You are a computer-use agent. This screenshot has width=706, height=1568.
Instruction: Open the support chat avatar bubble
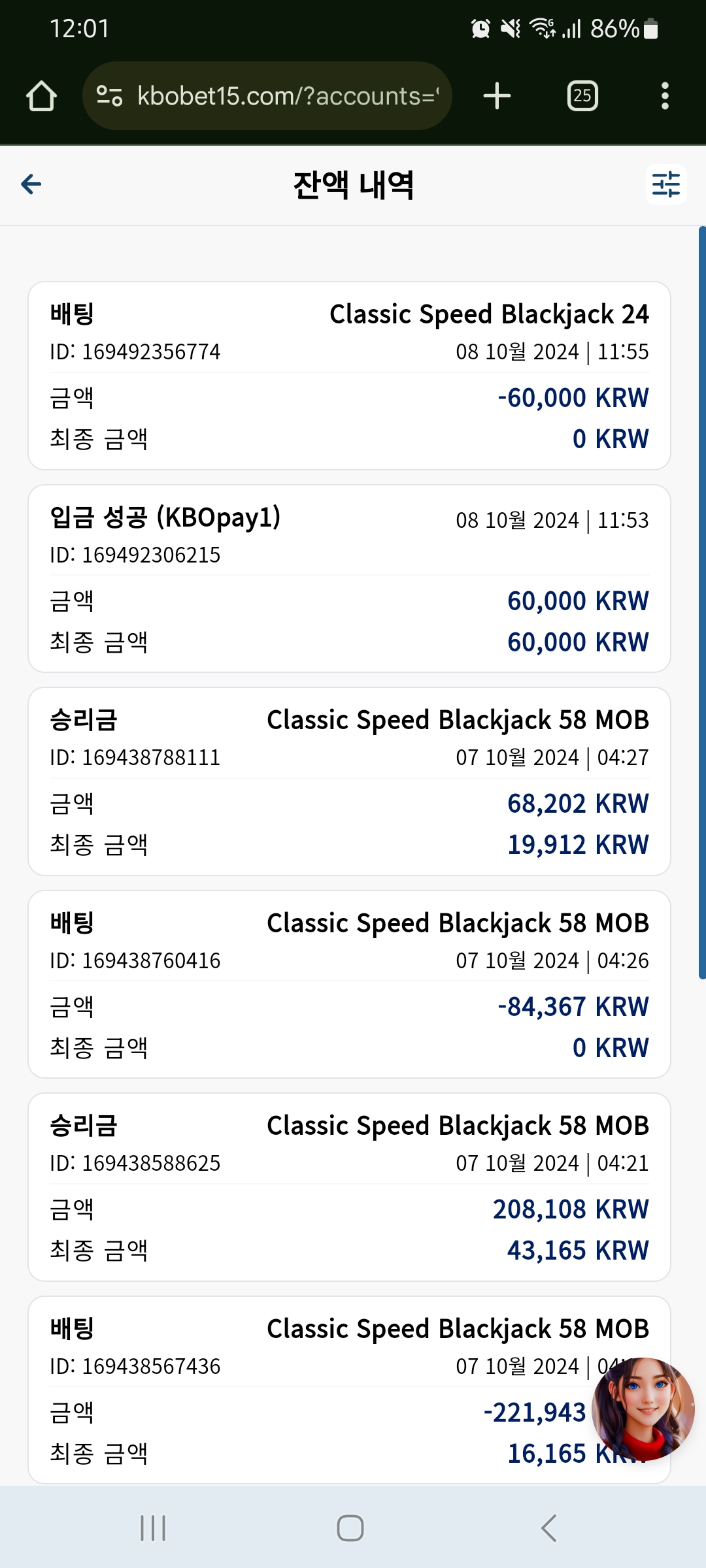click(643, 1409)
